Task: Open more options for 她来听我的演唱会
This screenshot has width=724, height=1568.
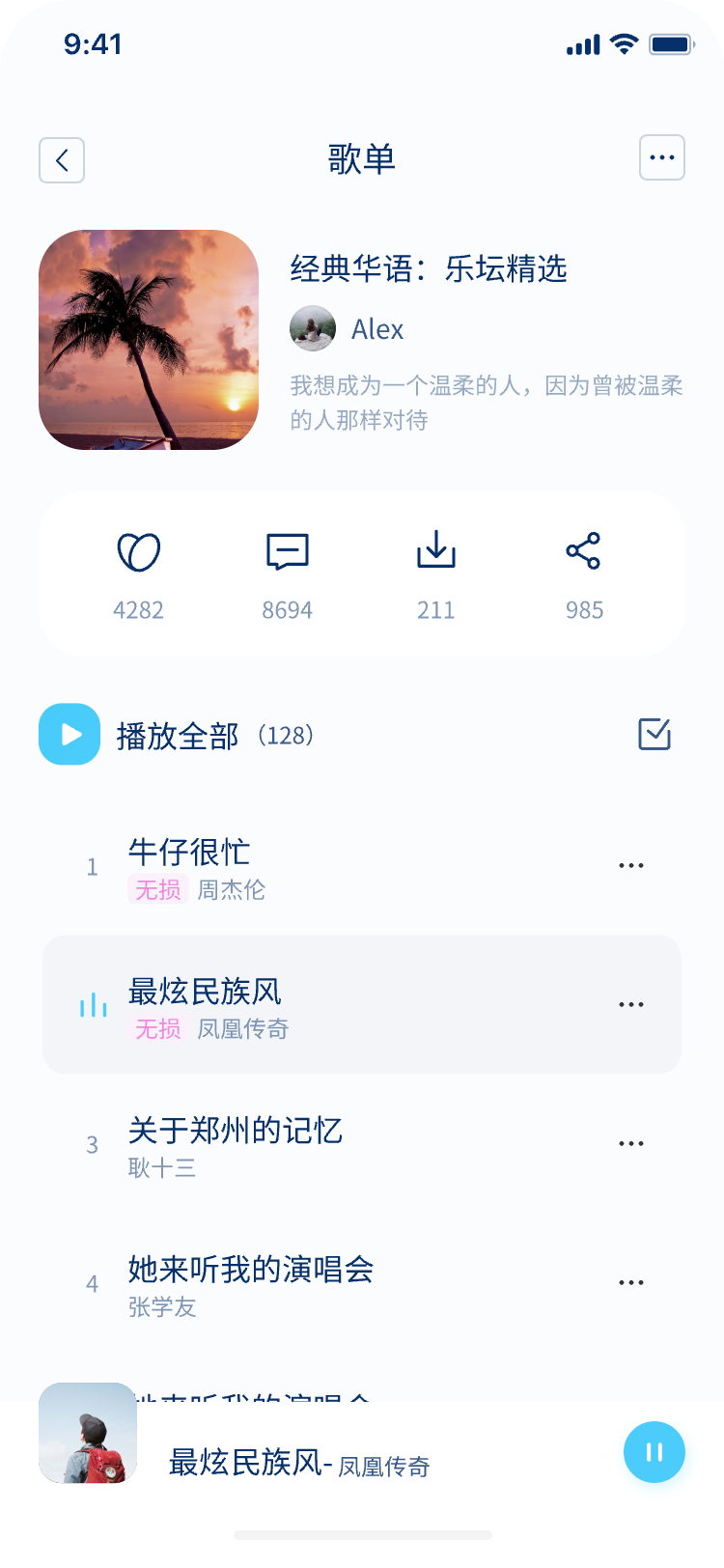Action: tap(631, 1283)
